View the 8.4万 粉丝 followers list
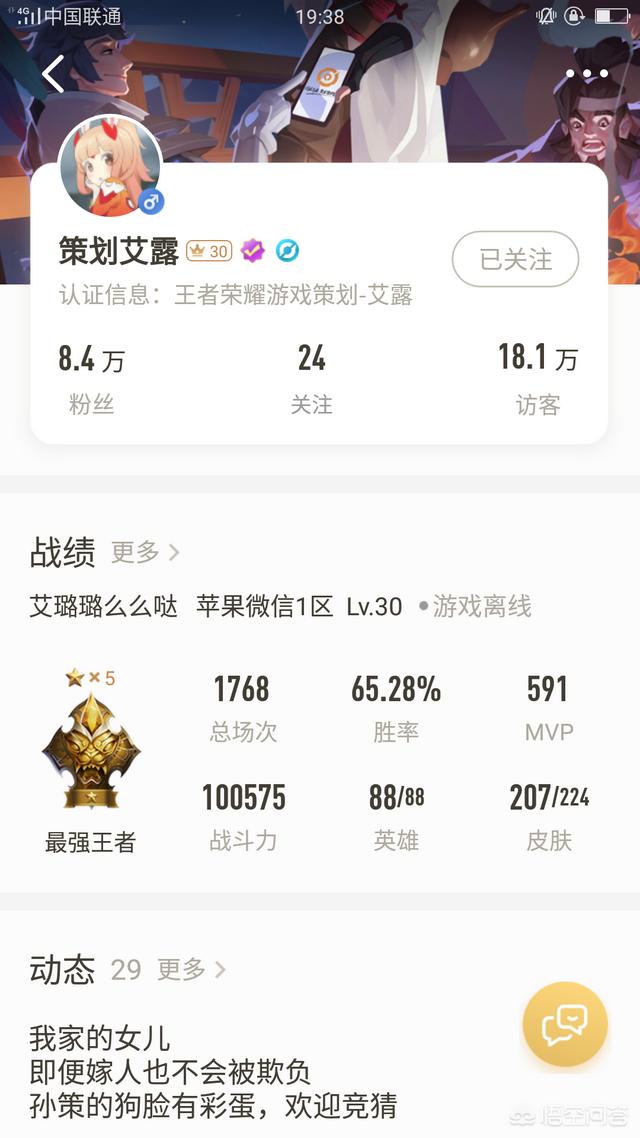This screenshot has width=640, height=1138. pyautogui.click(x=91, y=379)
